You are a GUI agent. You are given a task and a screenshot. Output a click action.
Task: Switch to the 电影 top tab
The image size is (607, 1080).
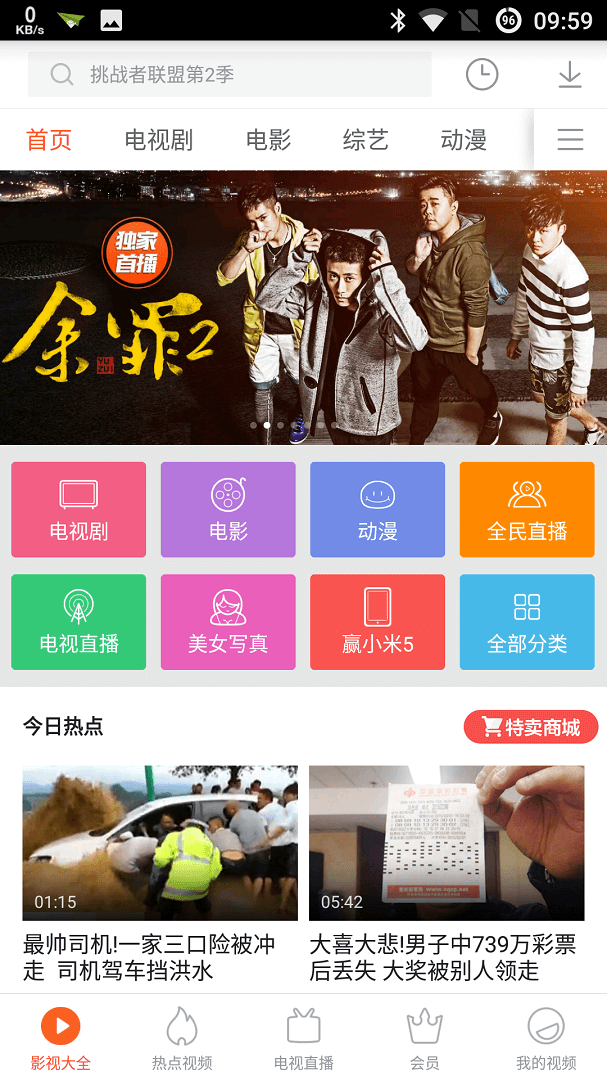(x=268, y=140)
